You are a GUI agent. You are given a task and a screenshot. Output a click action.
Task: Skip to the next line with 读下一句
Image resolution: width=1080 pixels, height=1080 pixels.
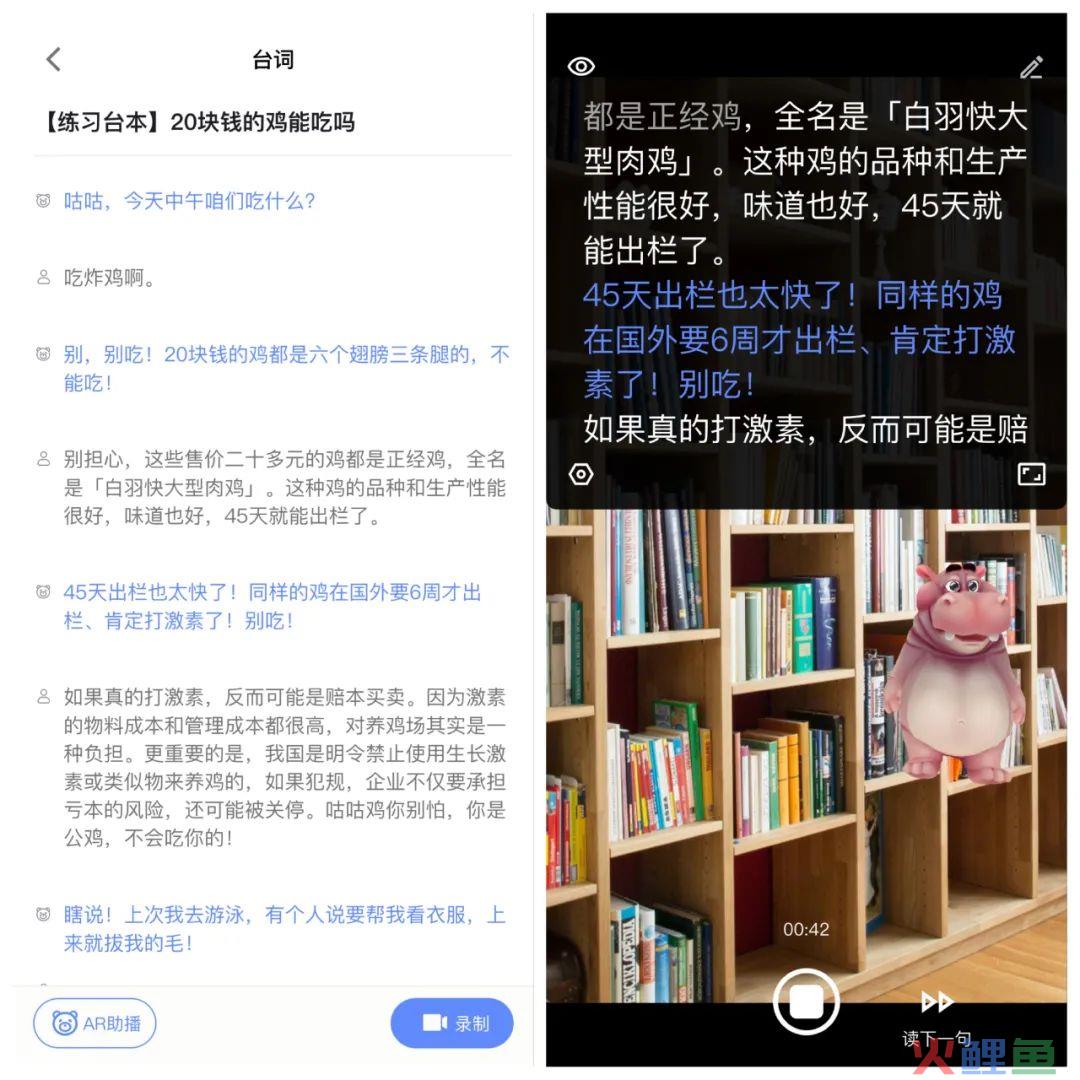[937, 1003]
